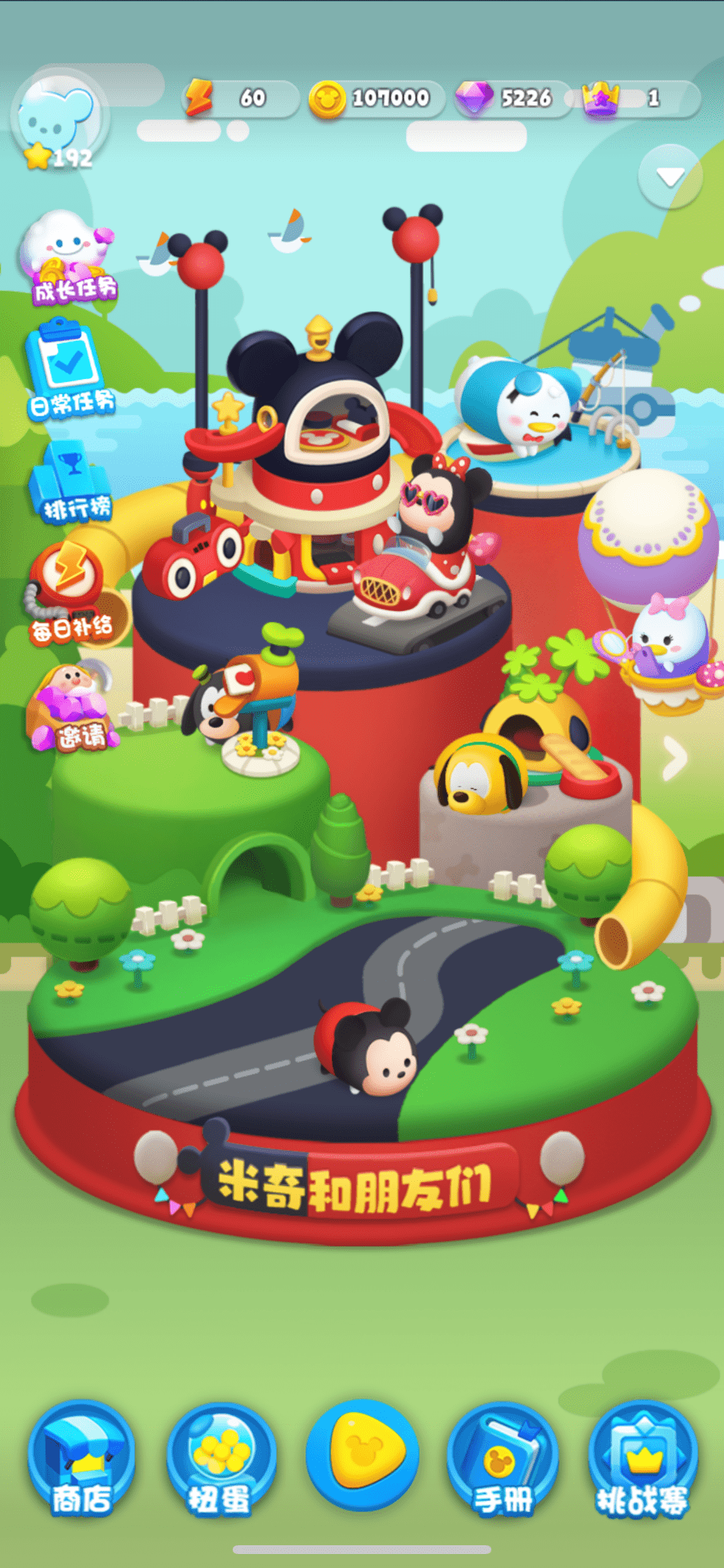Enter the 挑战赛 challenge mode
Image resolution: width=724 pixels, height=1568 pixels.
[643, 1459]
